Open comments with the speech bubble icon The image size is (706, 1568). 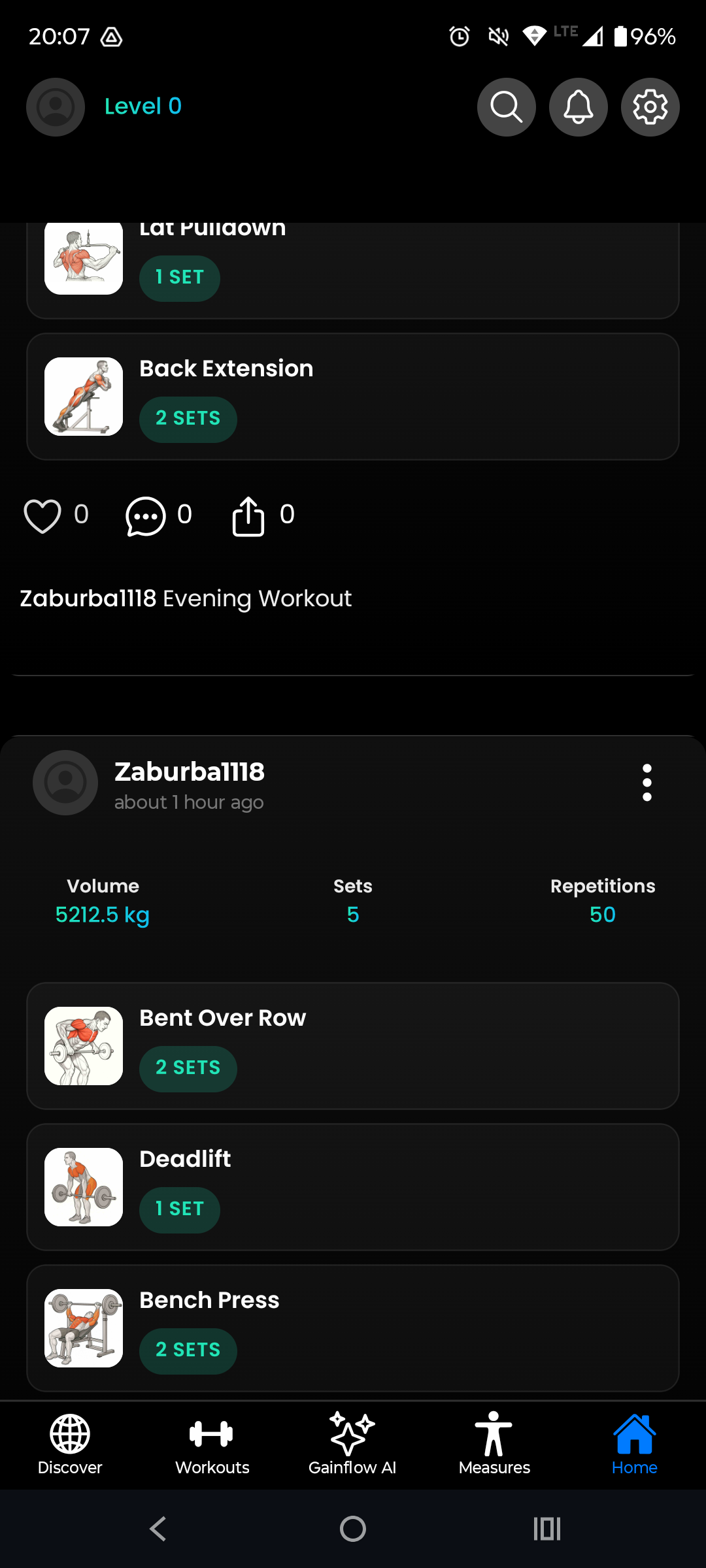145,515
